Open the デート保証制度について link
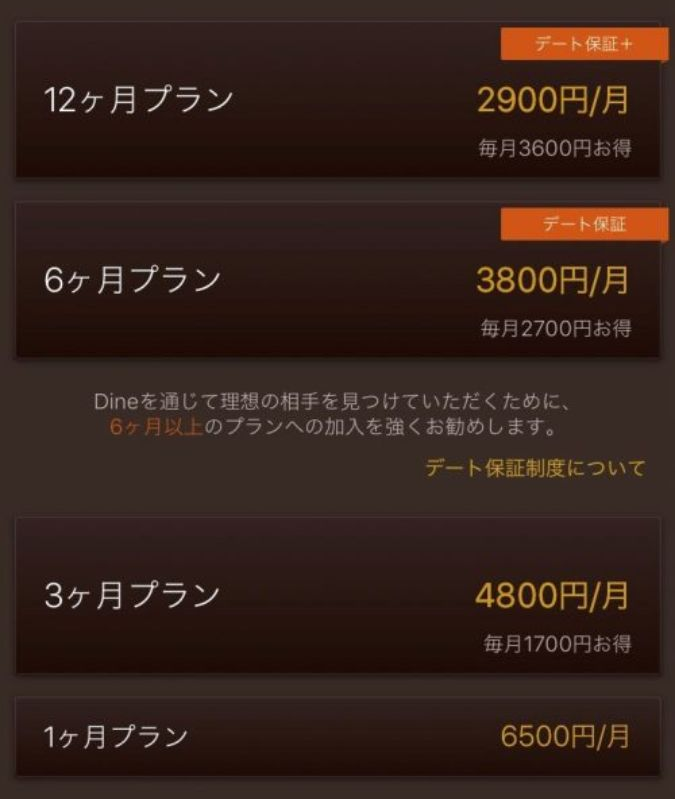The image size is (675, 799). pyautogui.click(x=535, y=468)
